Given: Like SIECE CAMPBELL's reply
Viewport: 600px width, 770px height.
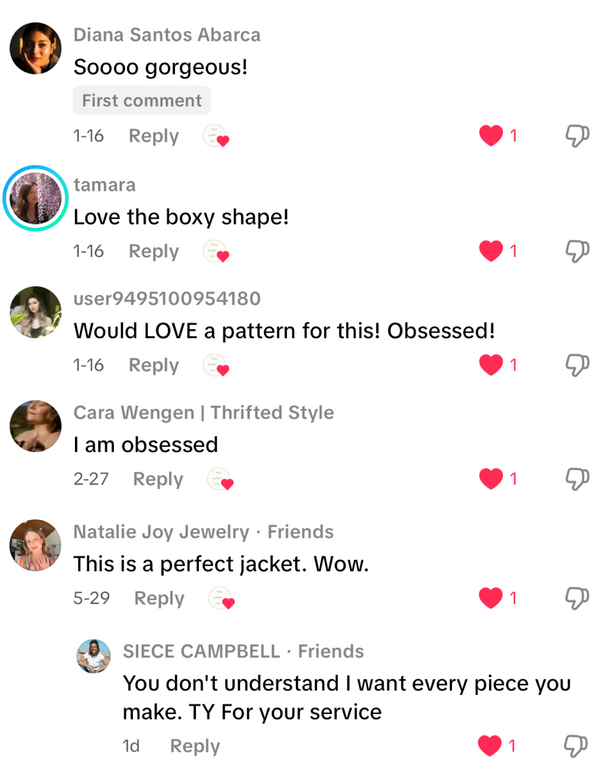Looking at the screenshot, I should pos(490,746).
